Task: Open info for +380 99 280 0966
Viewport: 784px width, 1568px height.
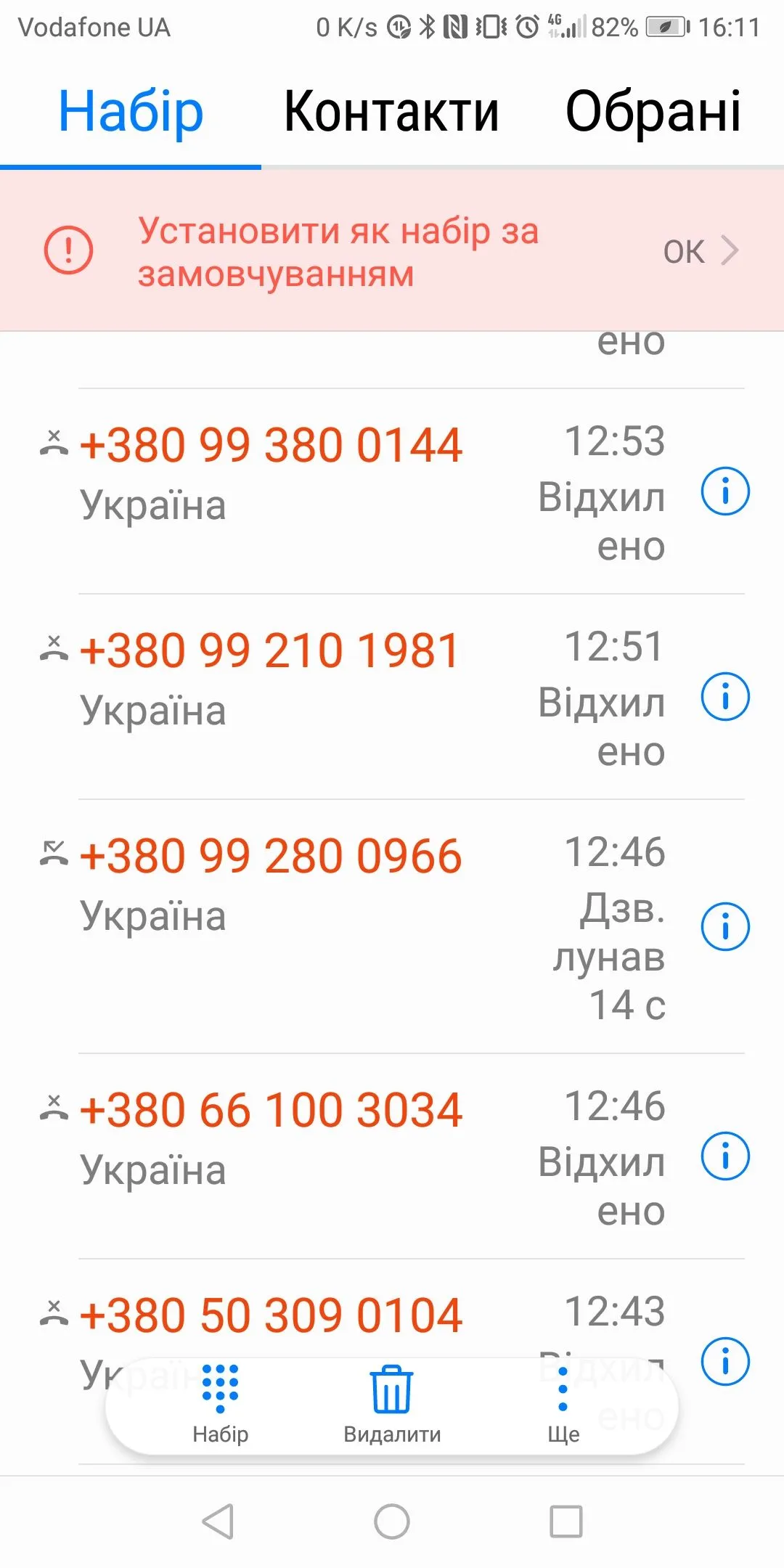Action: pos(724,926)
